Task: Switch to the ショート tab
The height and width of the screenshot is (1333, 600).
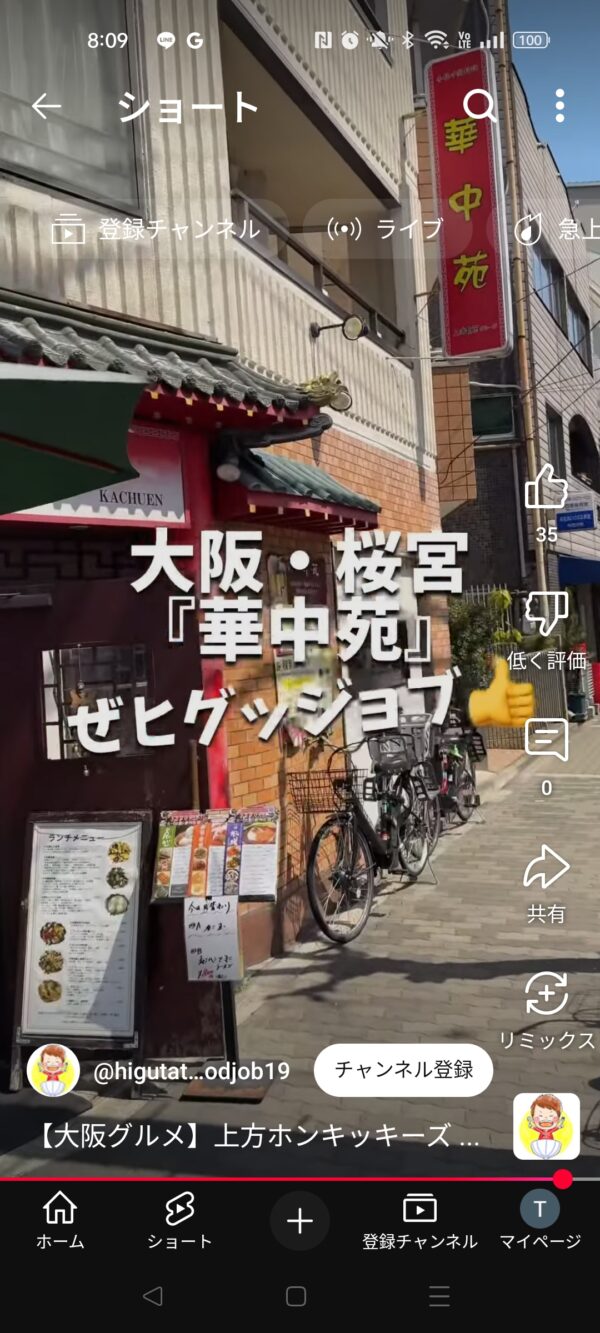Action: [180, 1220]
